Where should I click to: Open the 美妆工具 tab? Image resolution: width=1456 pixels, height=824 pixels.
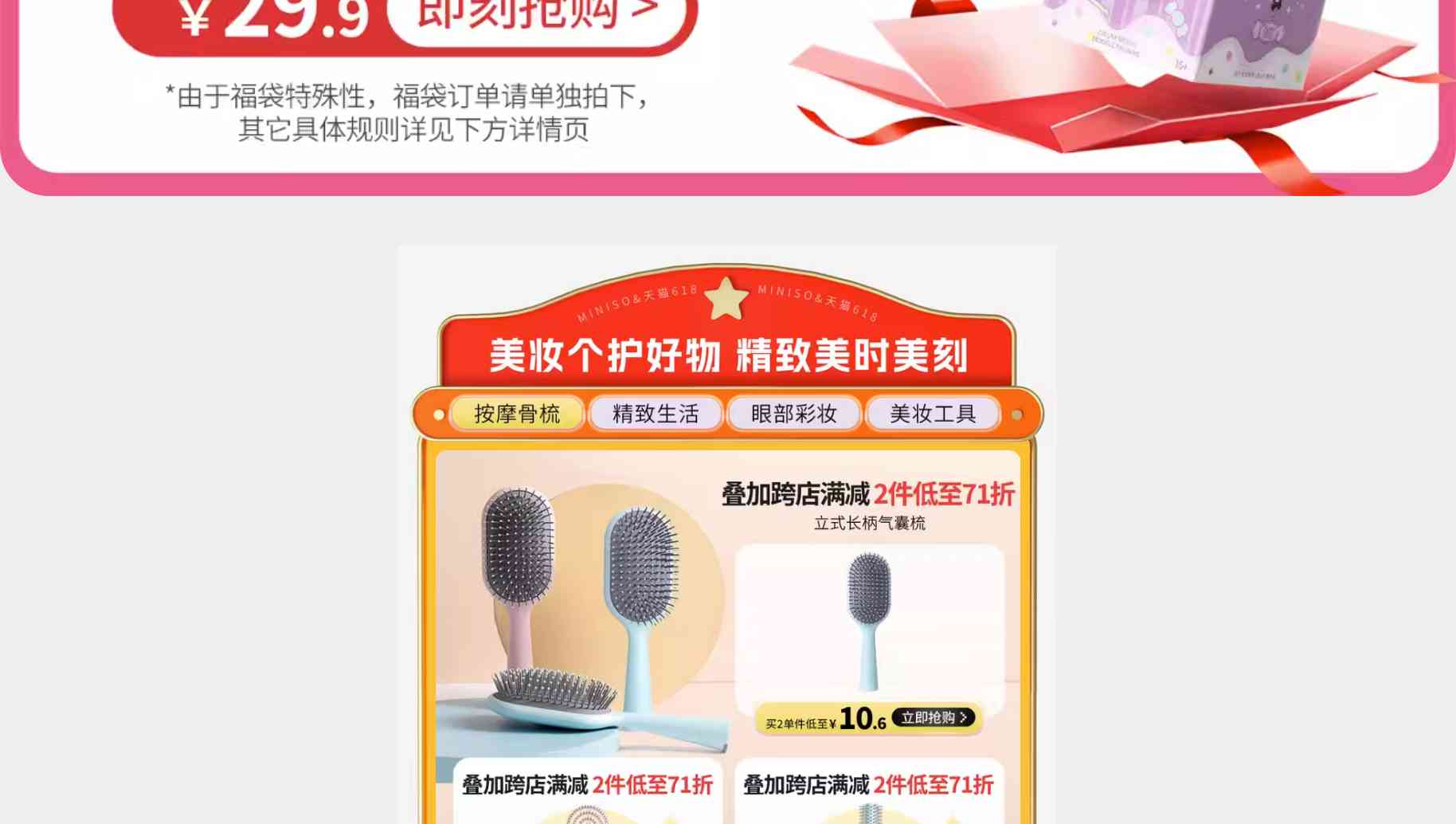coord(933,414)
